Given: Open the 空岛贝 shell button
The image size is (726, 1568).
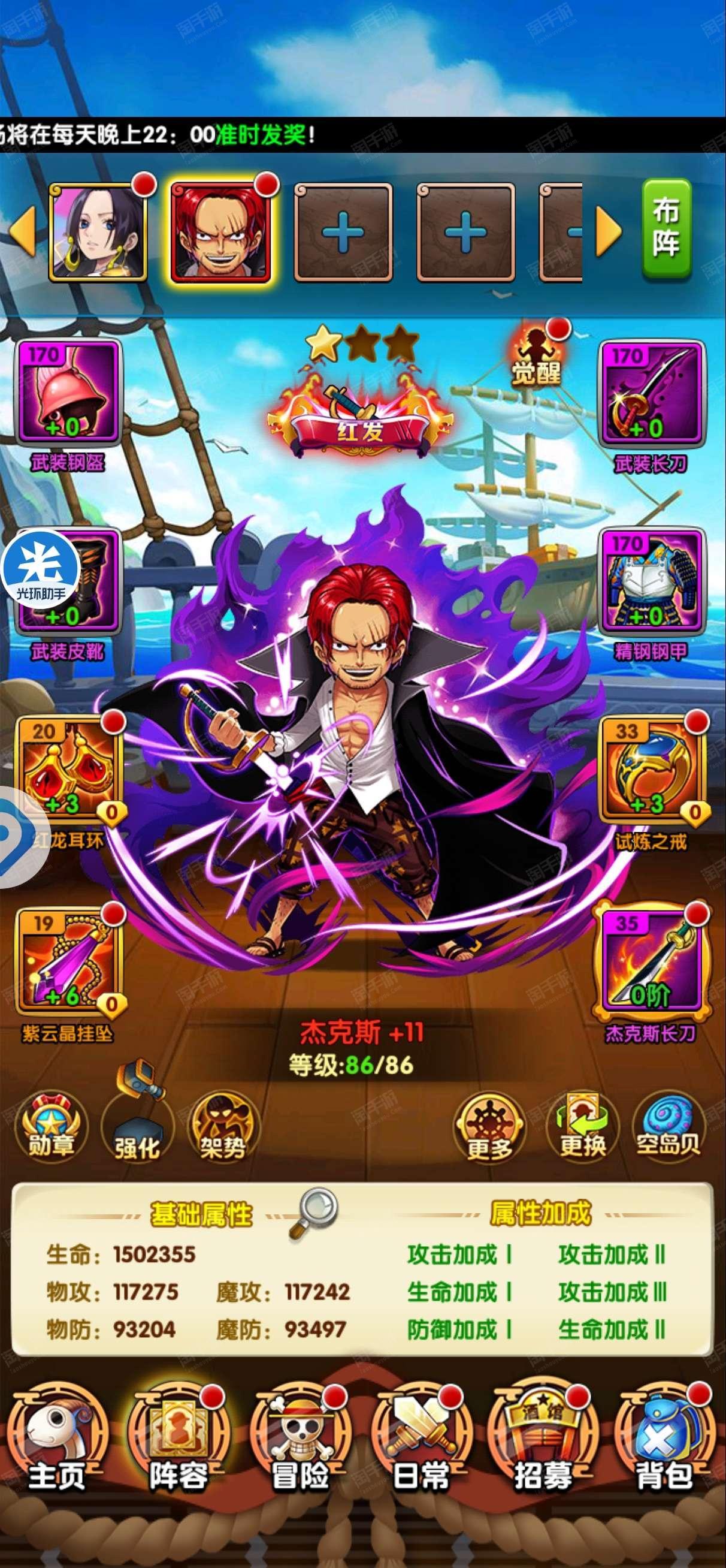Looking at the screenshot, I should [668, 1127].
